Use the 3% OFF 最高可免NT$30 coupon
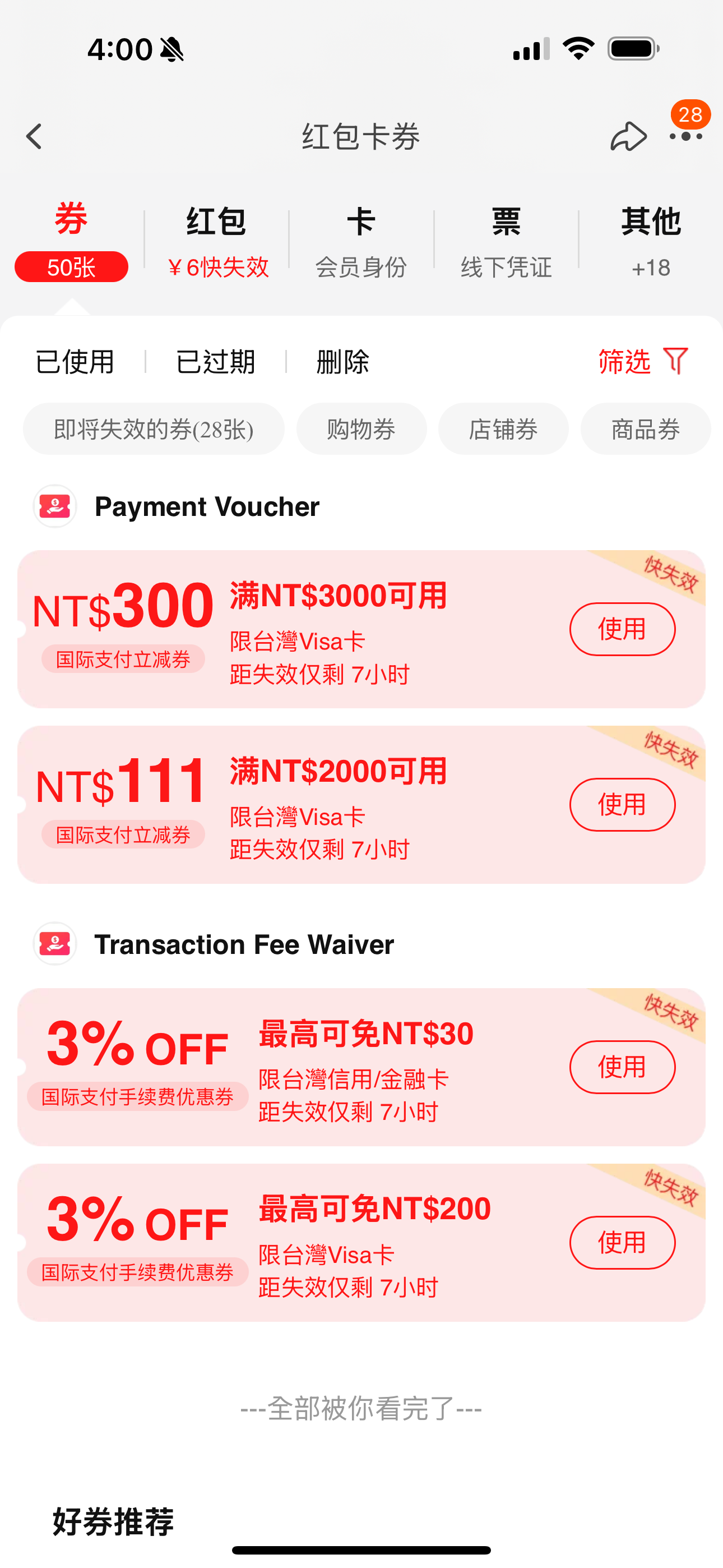The image size is (723, 1568). pos(622,1067)
